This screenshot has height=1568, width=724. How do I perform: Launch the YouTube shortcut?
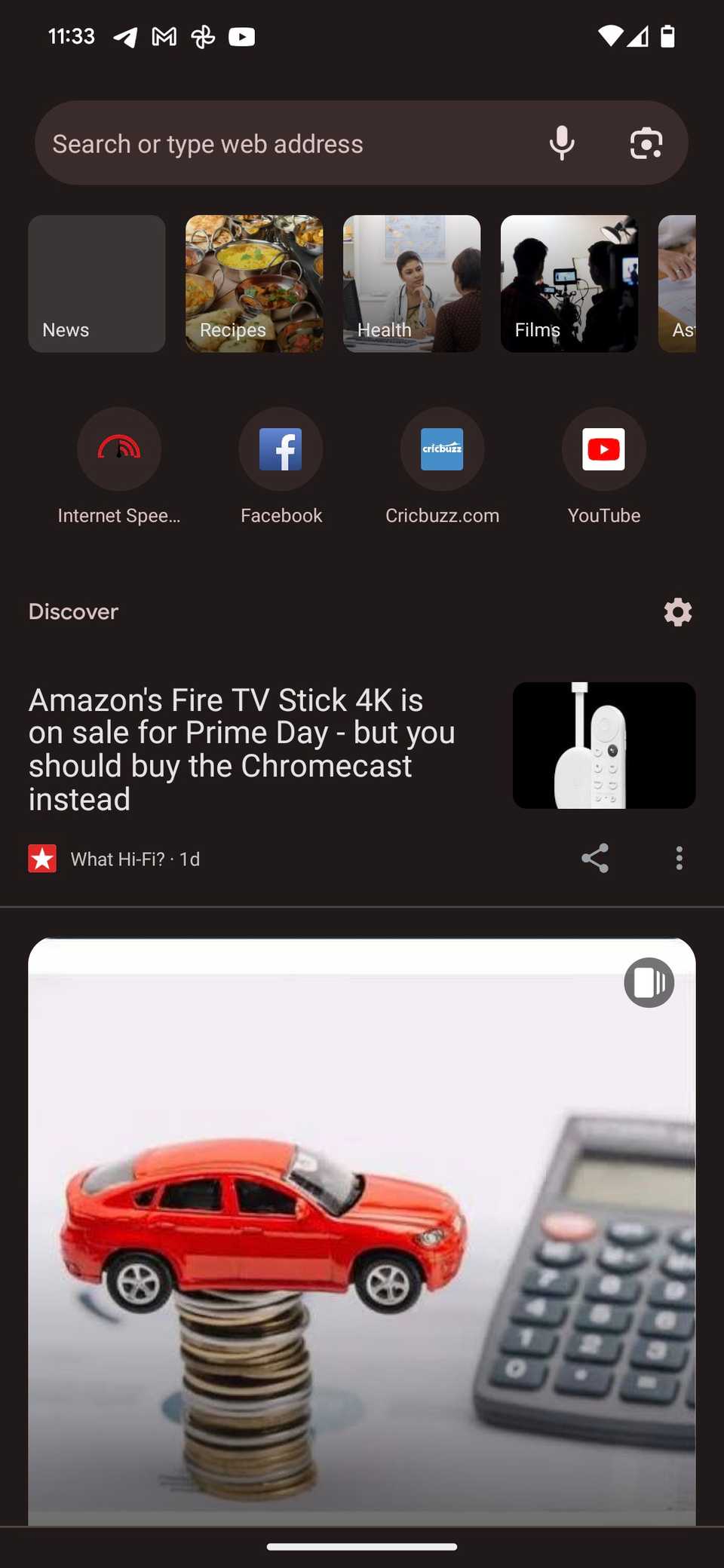tap(603, 449)
